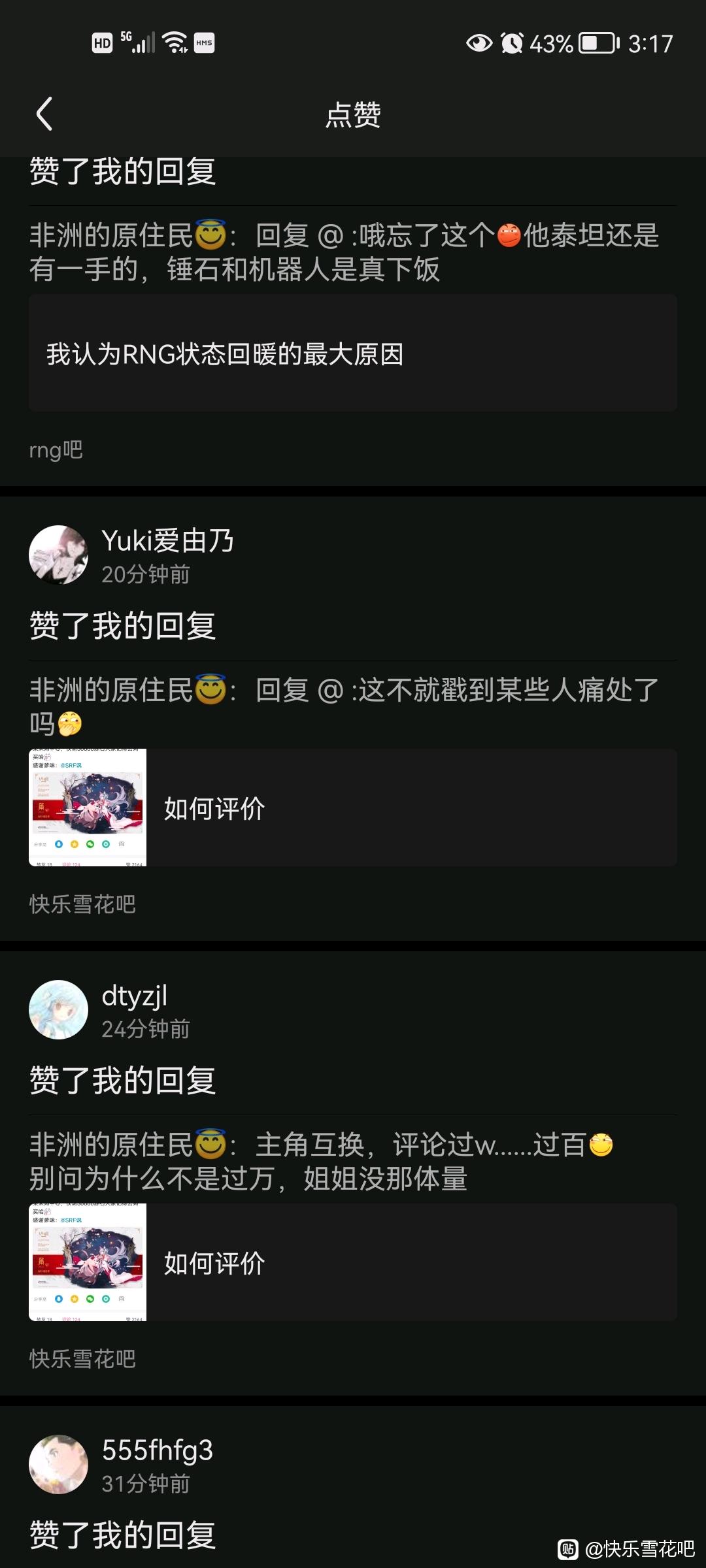View Yuki爱由乃's profile avatar
Image resolution: width=706 pixels, height=1568 pixels.
[x=59, y=555]
